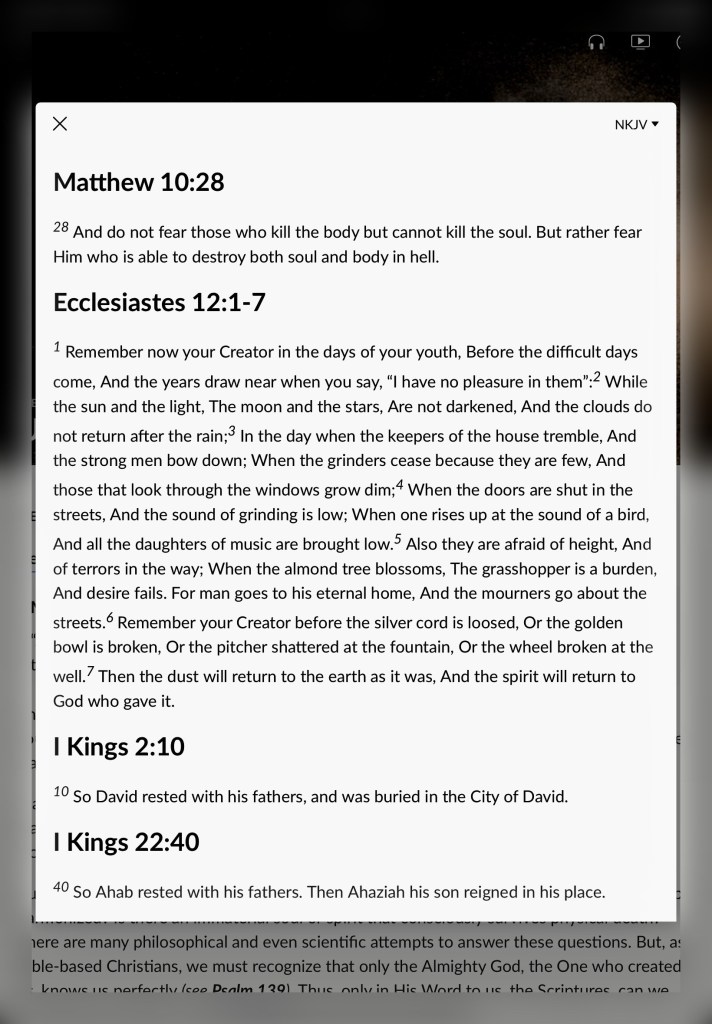Image resolution: width=712 pixels, height=1024 pixels.
Task: Close the scripture verses popup
Action: click(x=60, y=124)
